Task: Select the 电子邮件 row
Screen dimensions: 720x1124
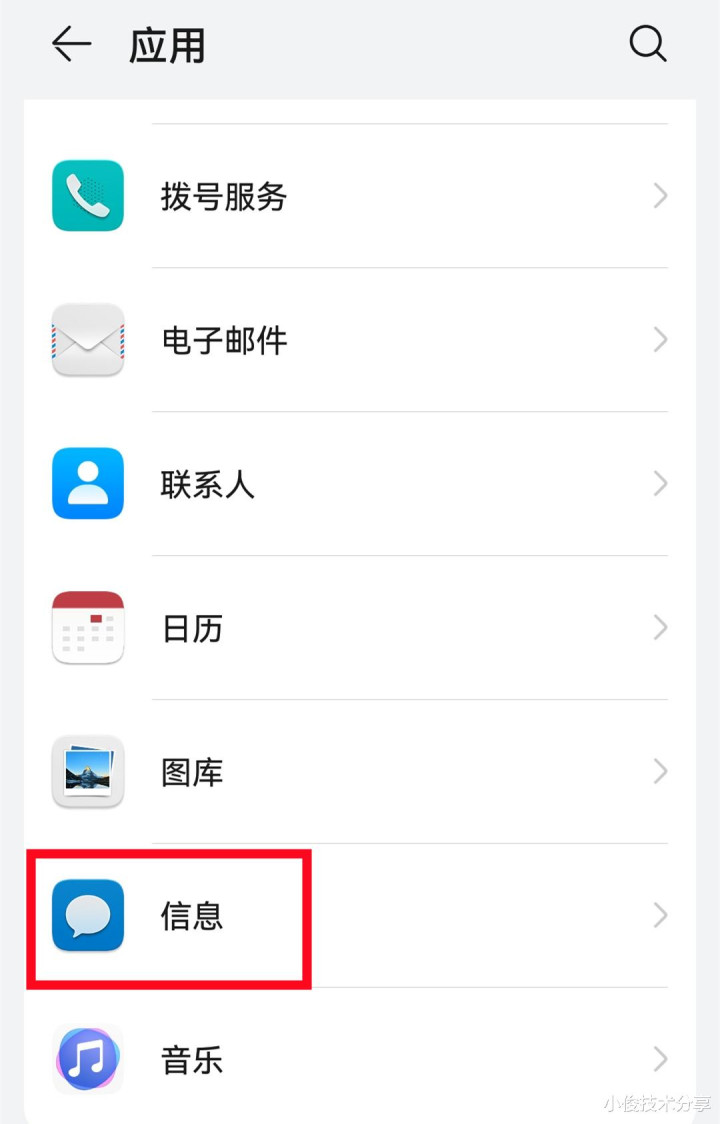Action: pos(360,340)
